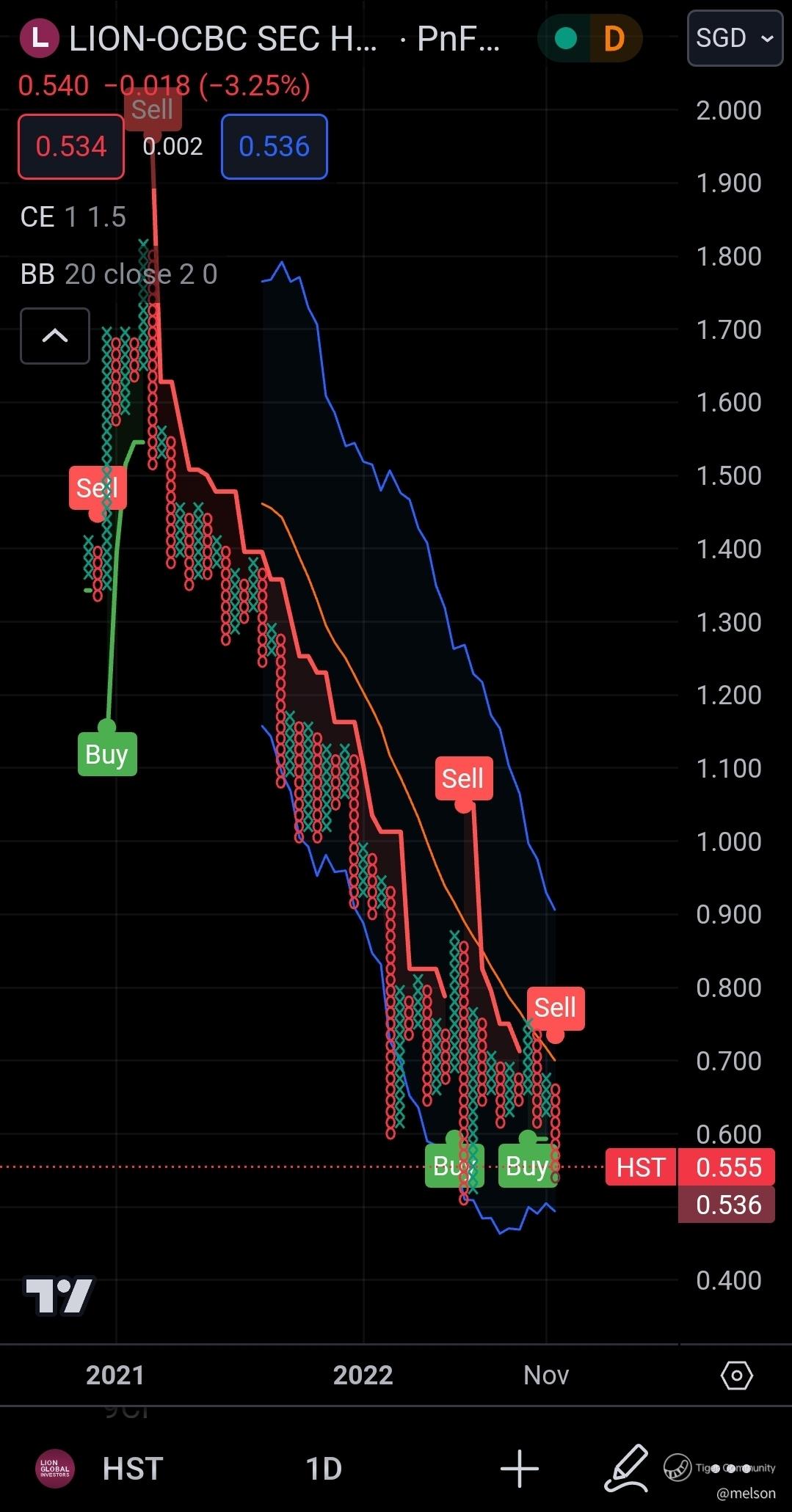
Task: Collapse the indicator legend with the chevron
Action: [x=55, y=336]
